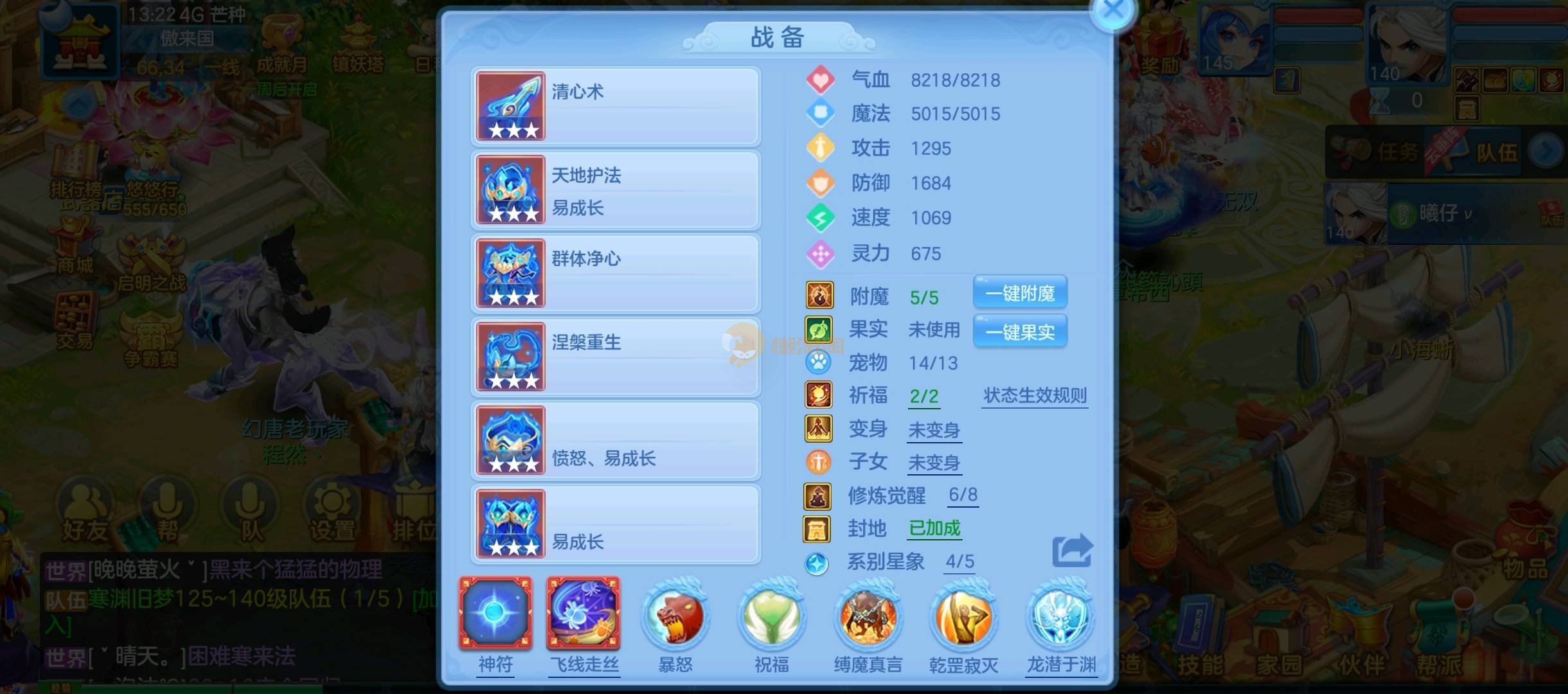Open the 龙潜于渊 skill
This screenshot has width=1568, height=694.
pyautogui.click(x=1060, y=617)
